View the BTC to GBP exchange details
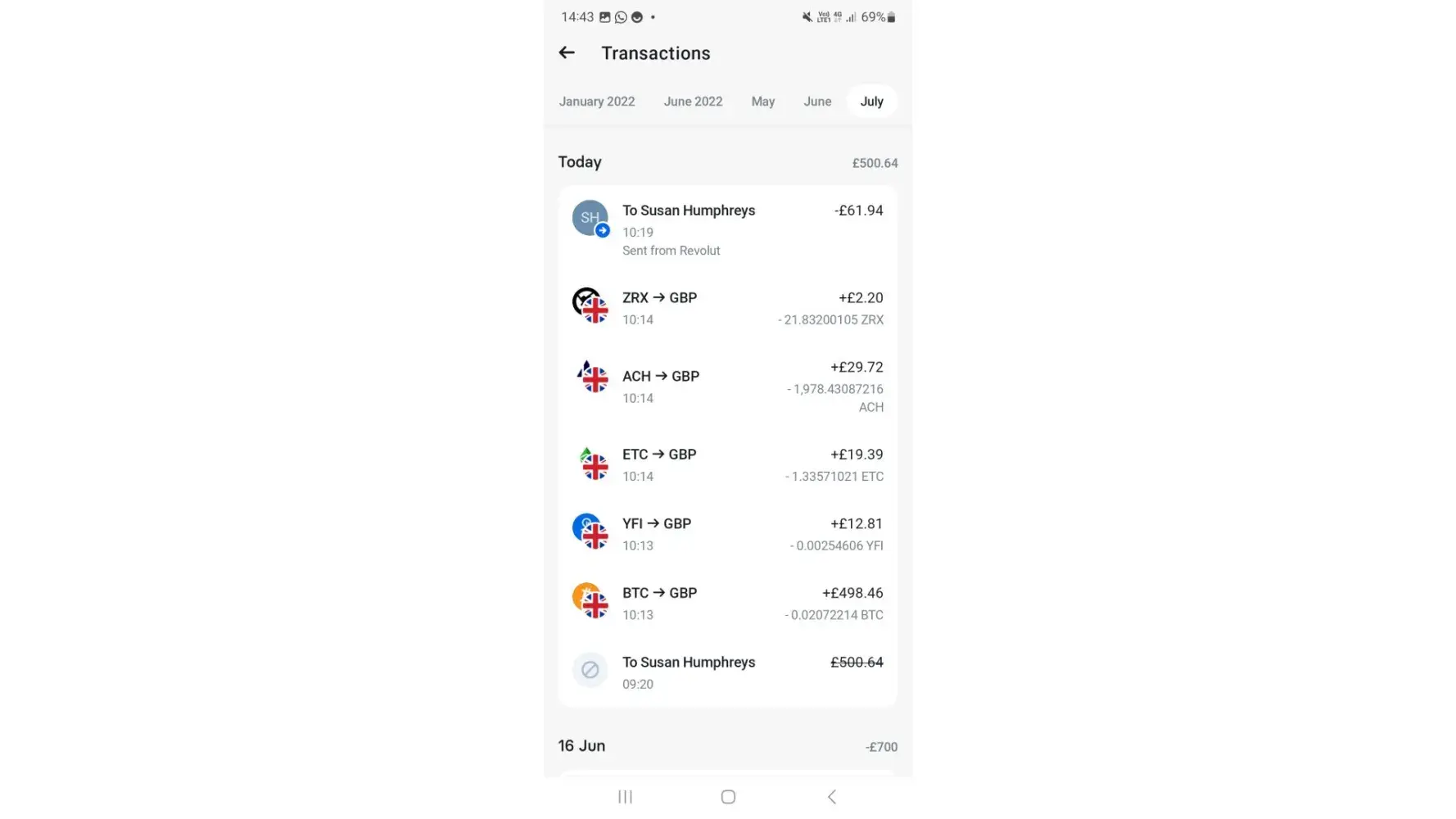Image resolution: width=1456 pixels, height=819 pixels. (727, 604)
